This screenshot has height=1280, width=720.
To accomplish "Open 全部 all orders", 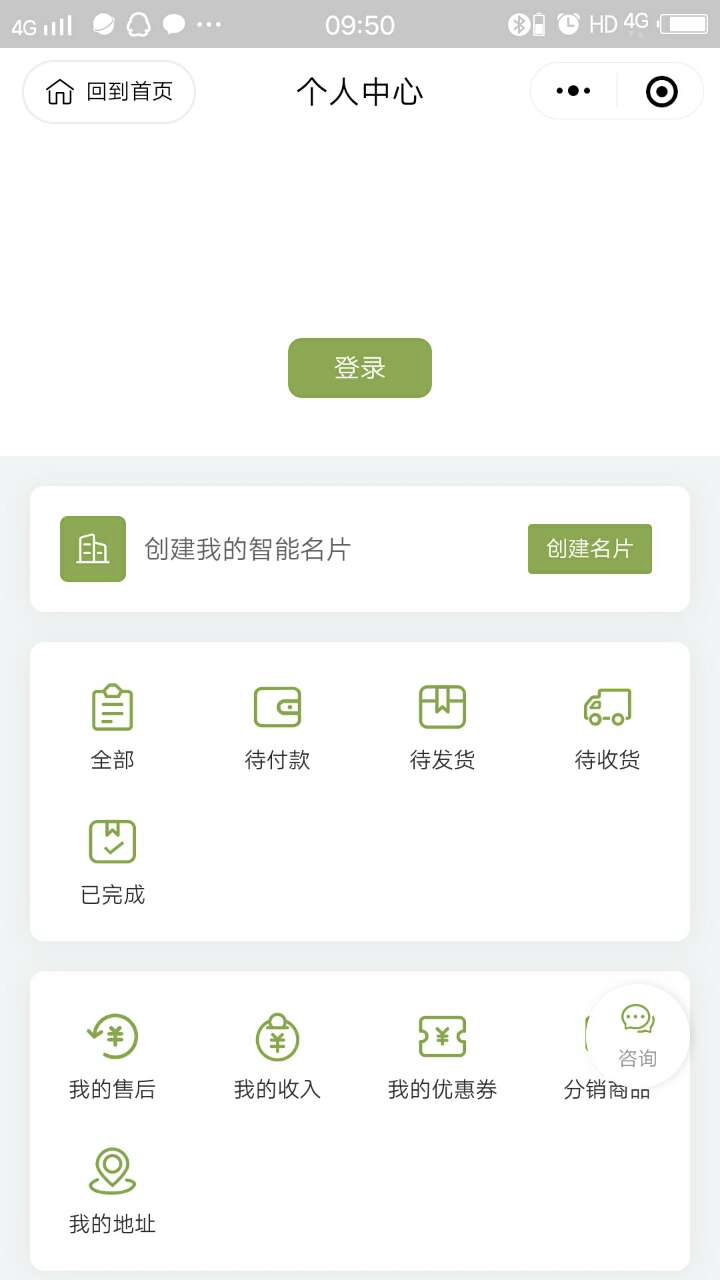I will 112,727.
